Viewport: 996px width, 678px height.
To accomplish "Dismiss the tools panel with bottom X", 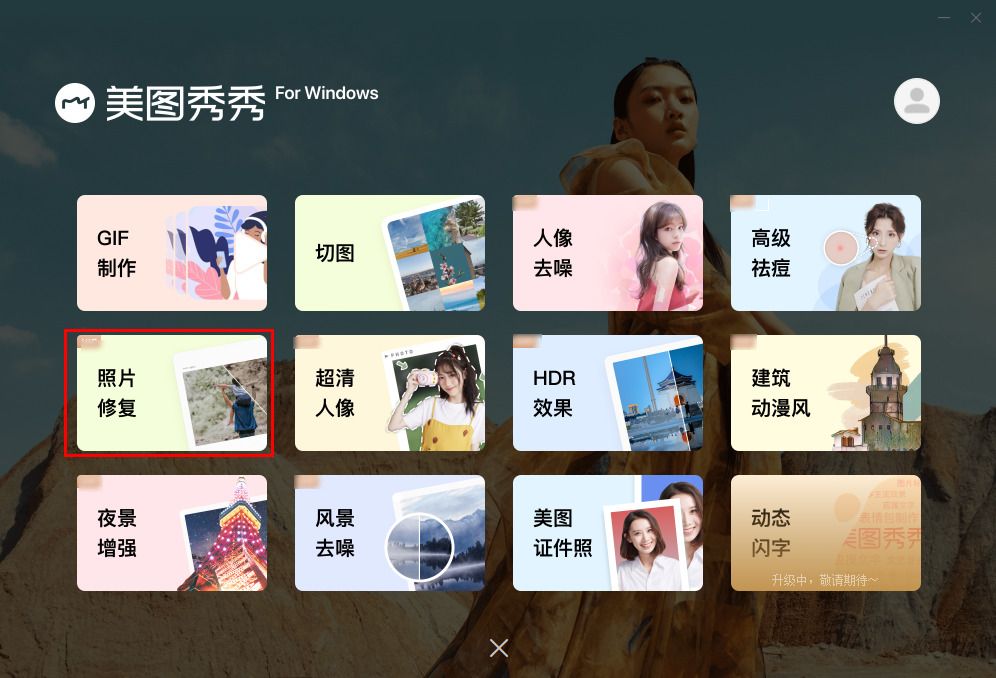I will [499, 648].
